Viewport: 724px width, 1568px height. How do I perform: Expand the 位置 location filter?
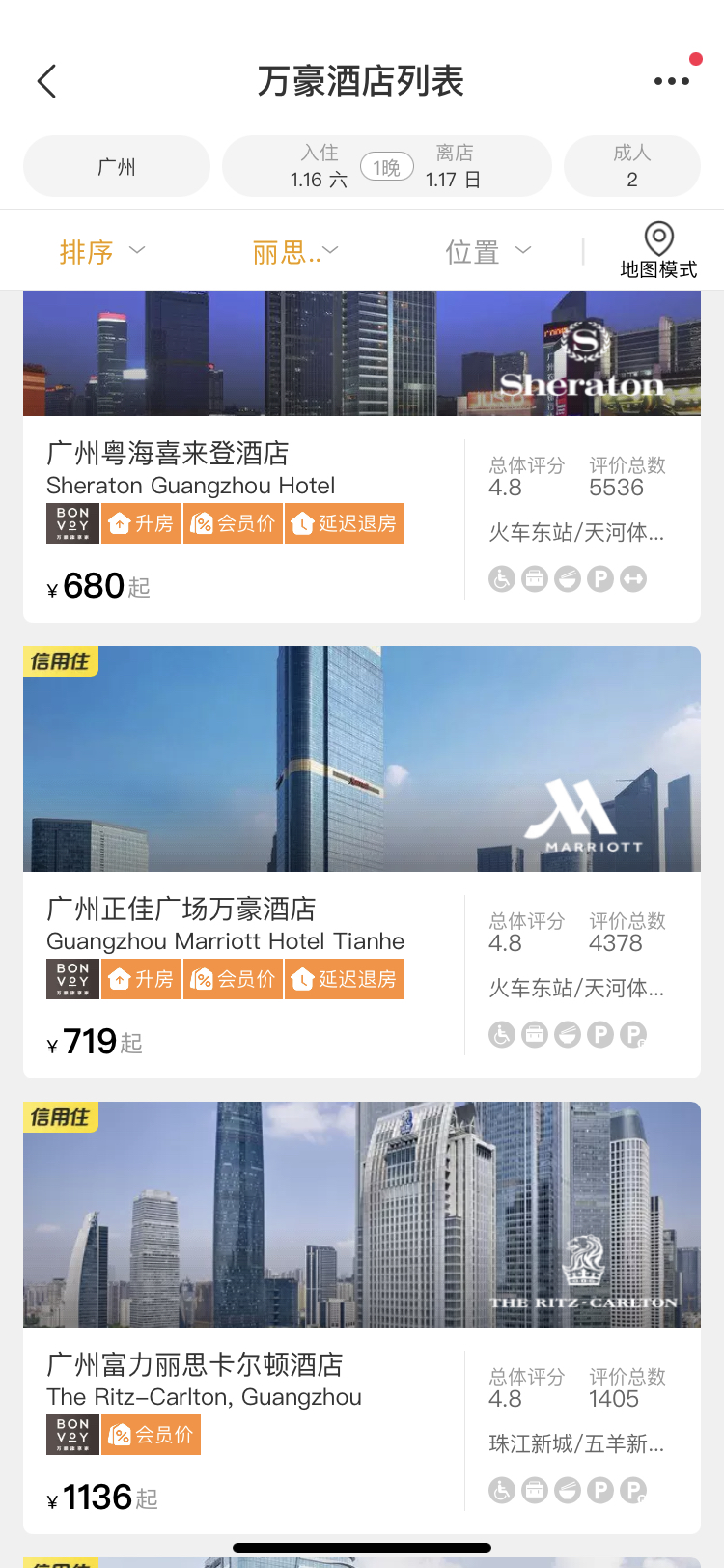pyautogui.click(x=487, y=252)
